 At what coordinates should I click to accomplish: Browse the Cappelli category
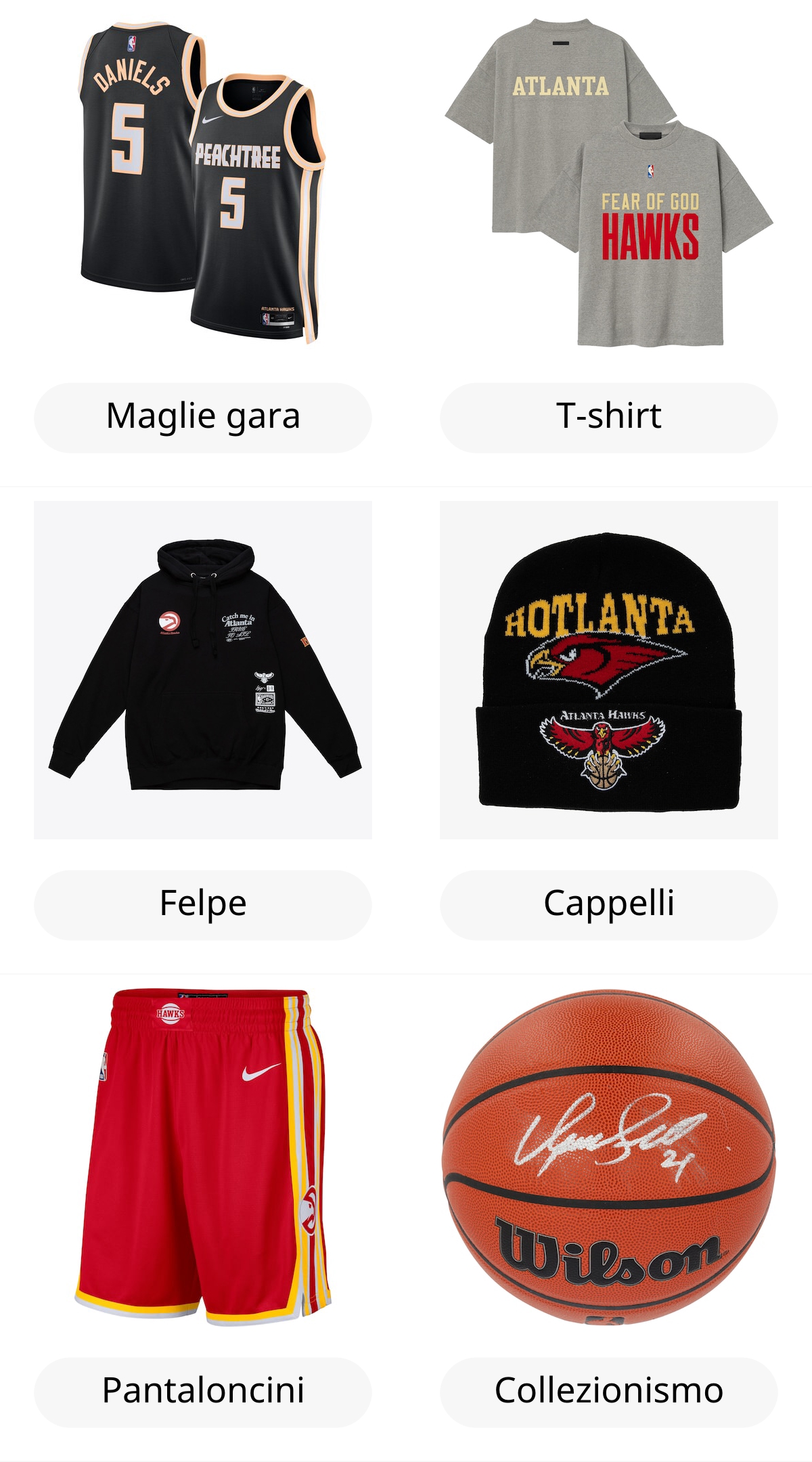pyautogui.click(x=608, y=904)
